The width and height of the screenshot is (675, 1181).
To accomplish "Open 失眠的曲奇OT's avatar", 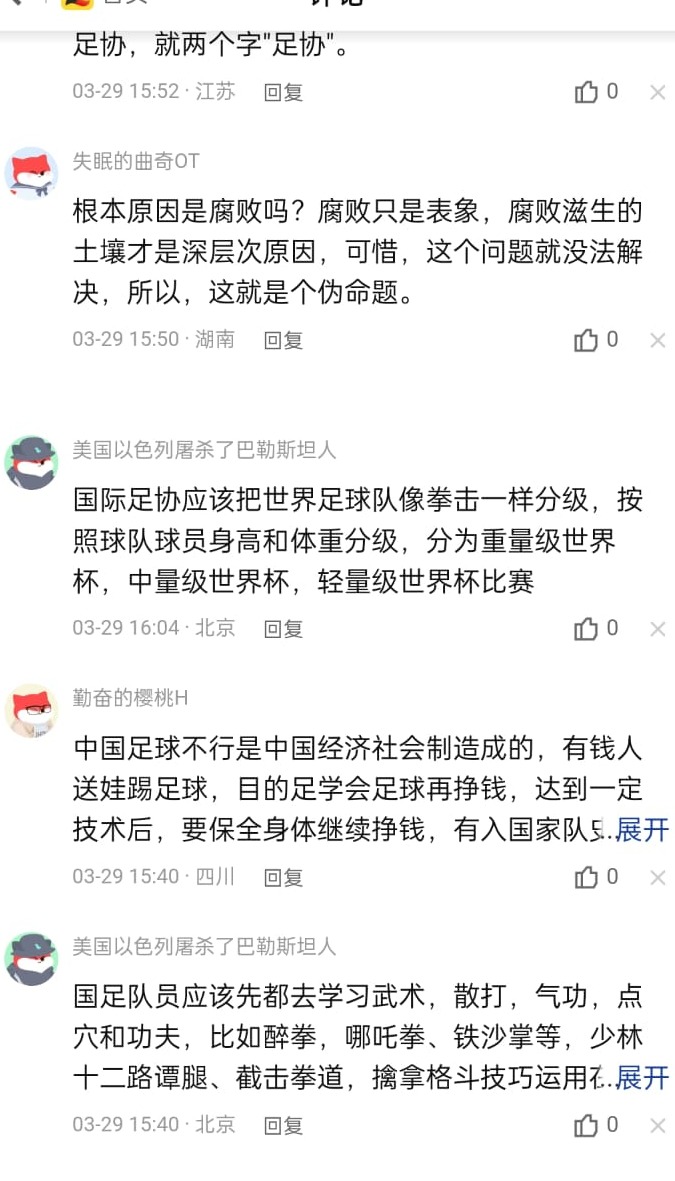I will tap(31, 172).
